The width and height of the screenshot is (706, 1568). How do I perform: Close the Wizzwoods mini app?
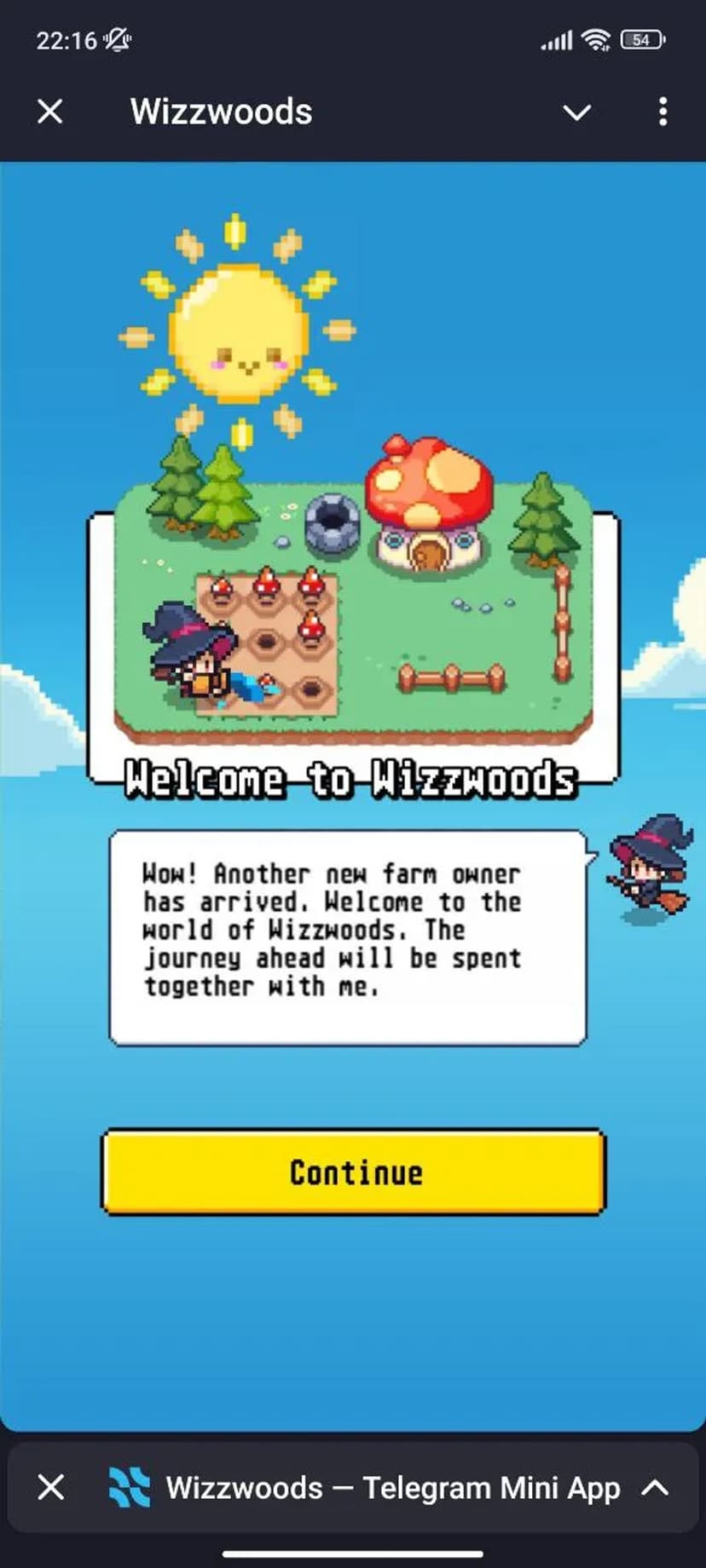coord(50,112)
